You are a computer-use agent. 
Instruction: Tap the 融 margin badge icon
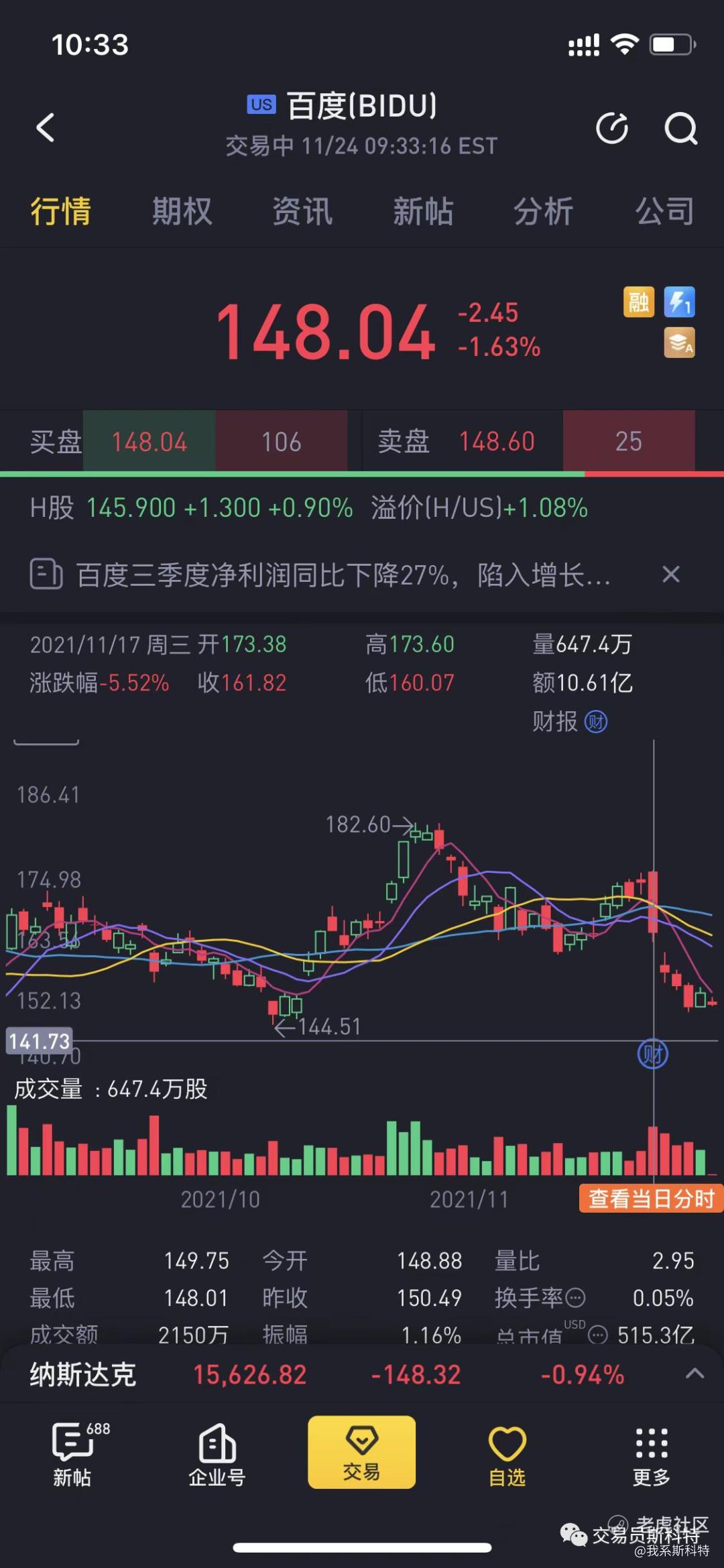click(x=639, y=302)
